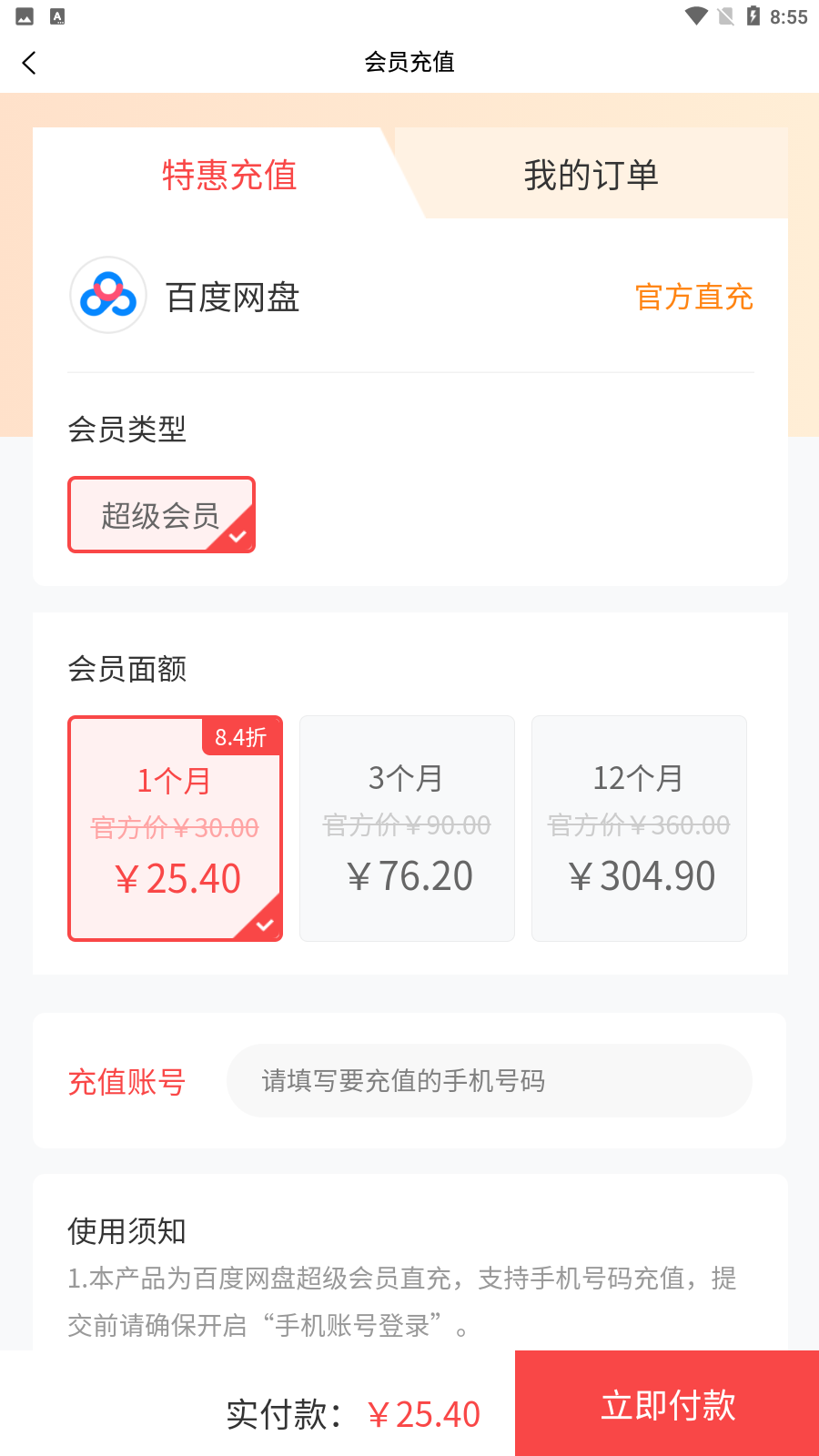
Task: Tap the 8.4折 discount badge
Action: coord(242,737)
